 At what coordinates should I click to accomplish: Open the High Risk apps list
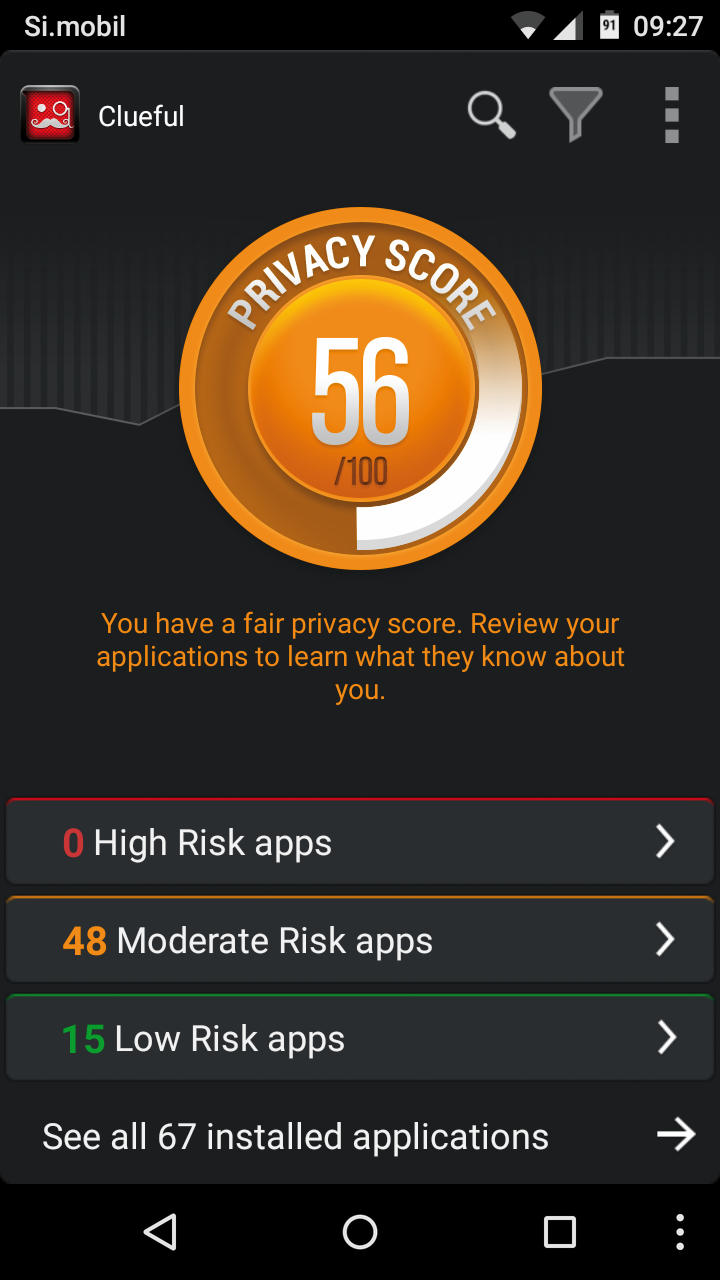pyautogui.click(x=360, y=842)
